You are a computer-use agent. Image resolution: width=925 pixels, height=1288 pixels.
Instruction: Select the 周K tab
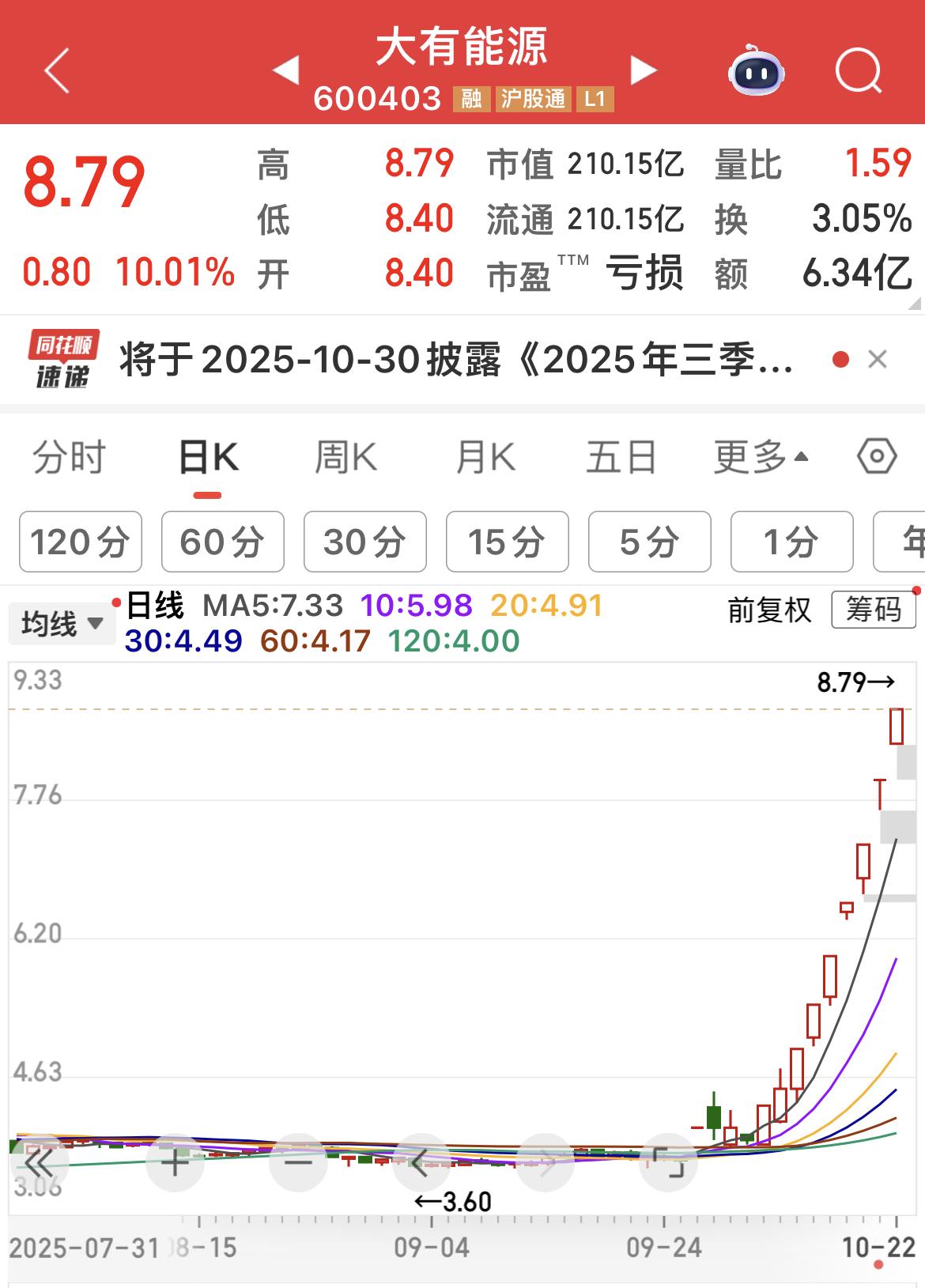[345, 458]
